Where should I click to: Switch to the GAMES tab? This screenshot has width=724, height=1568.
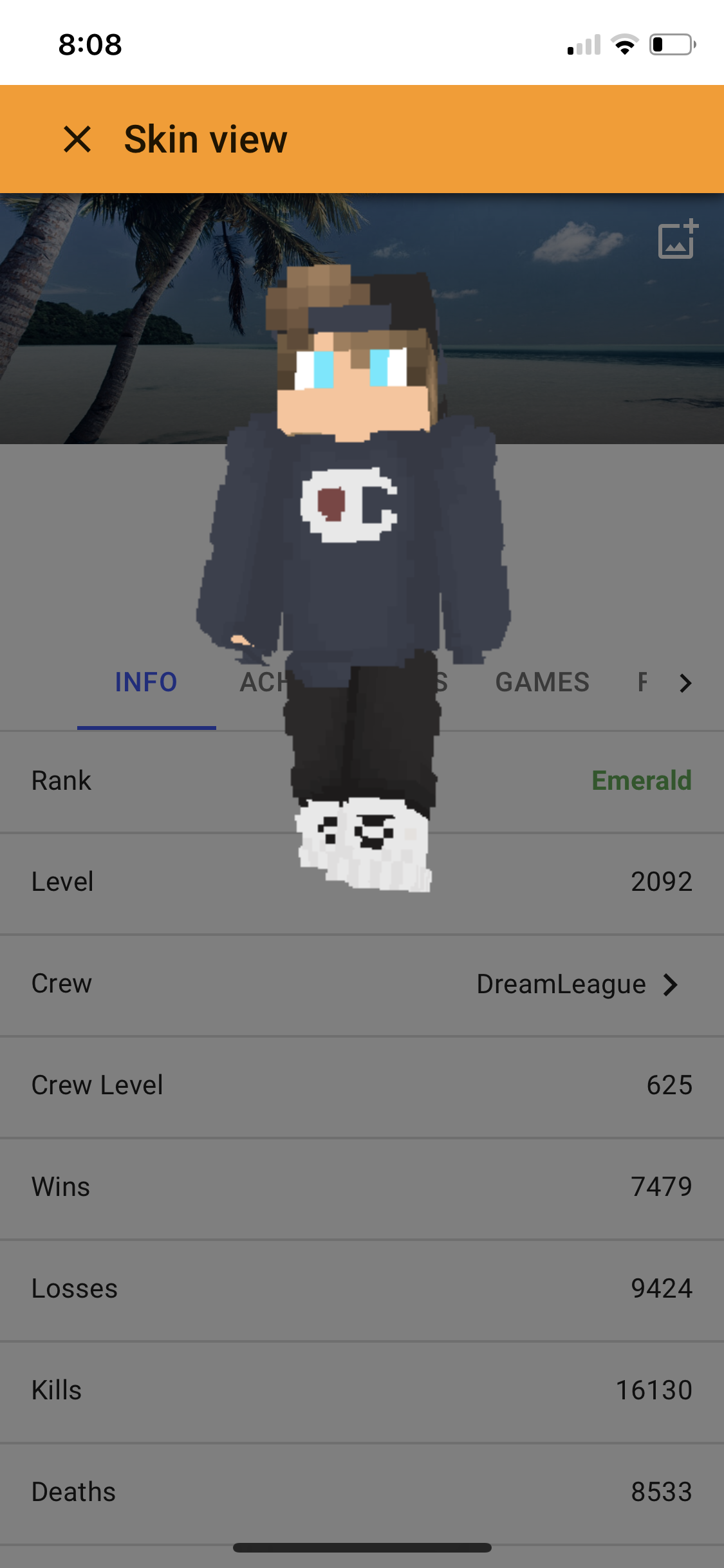tap(543, 682)
